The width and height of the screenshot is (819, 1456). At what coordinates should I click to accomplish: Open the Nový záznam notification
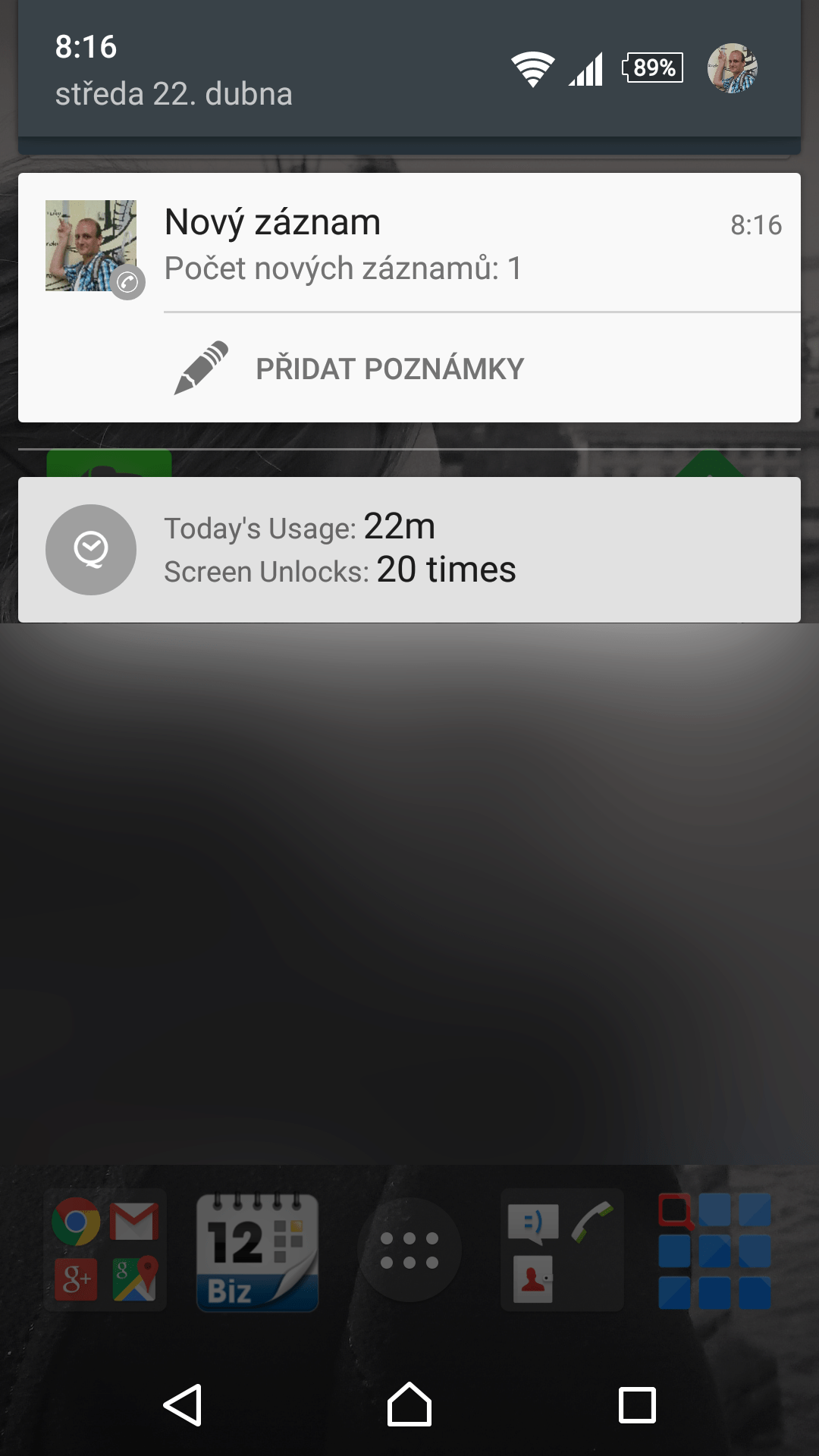pyautogui.click(x=409, y=243)
